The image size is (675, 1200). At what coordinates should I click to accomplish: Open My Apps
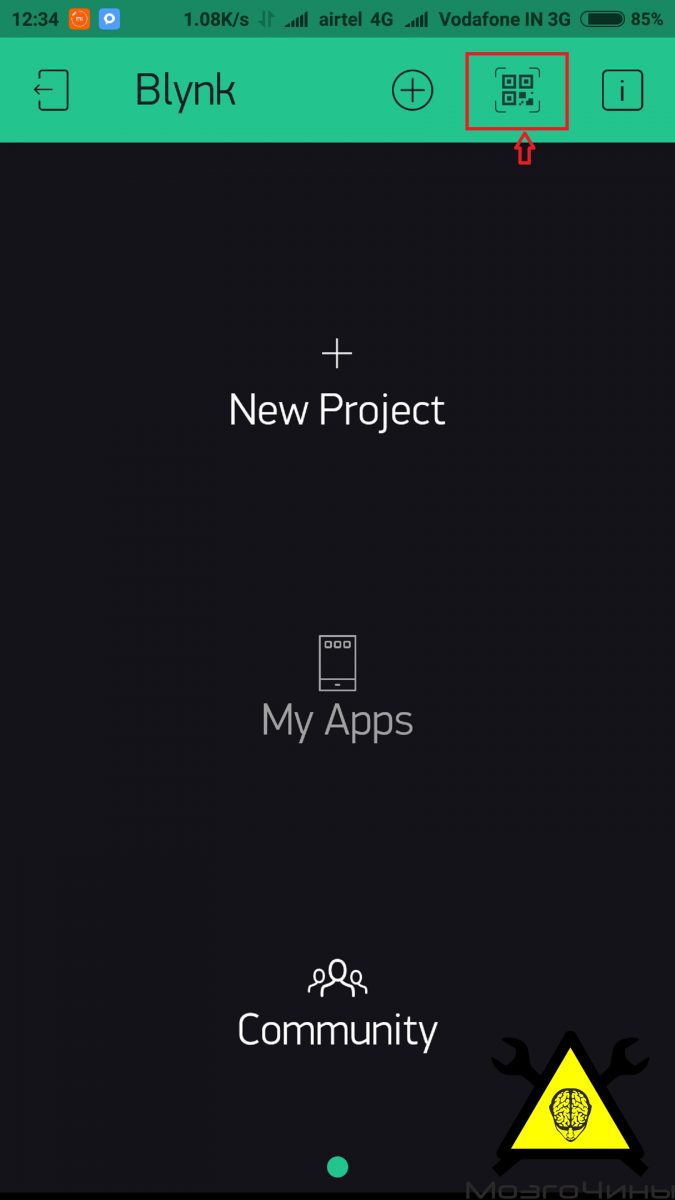coord(337,688)
